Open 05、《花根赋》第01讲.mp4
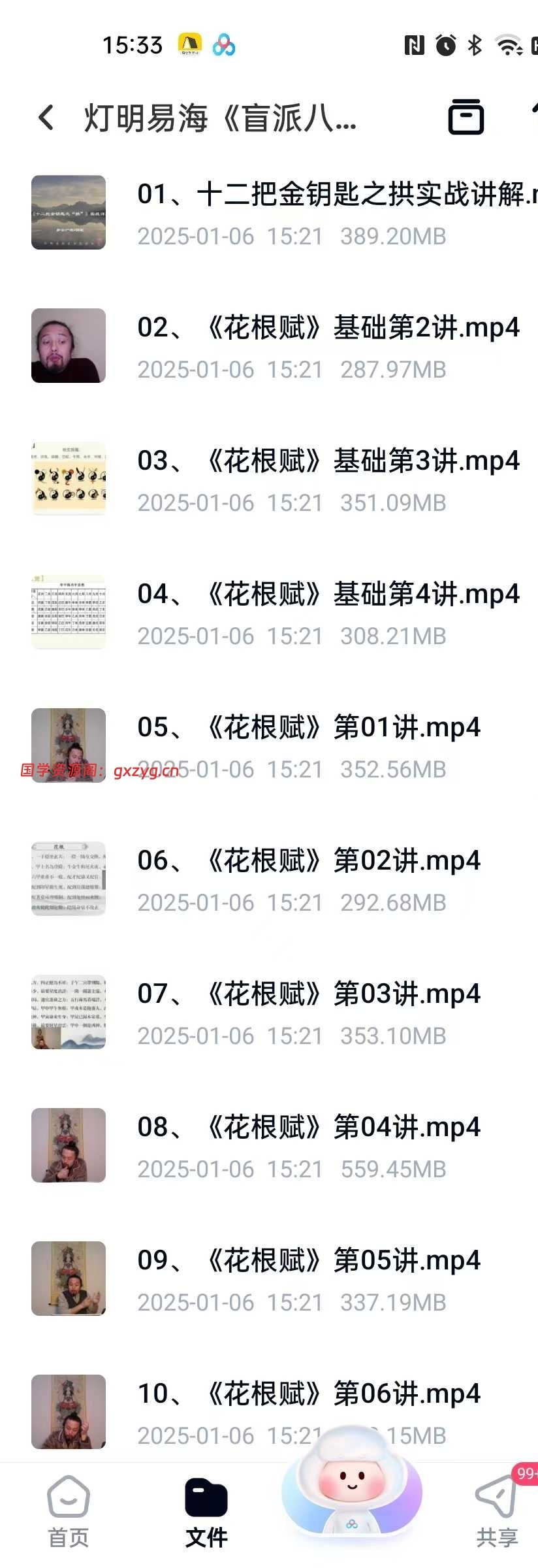The width and height of the screenshot is (538, 1568). click(308, 728)
